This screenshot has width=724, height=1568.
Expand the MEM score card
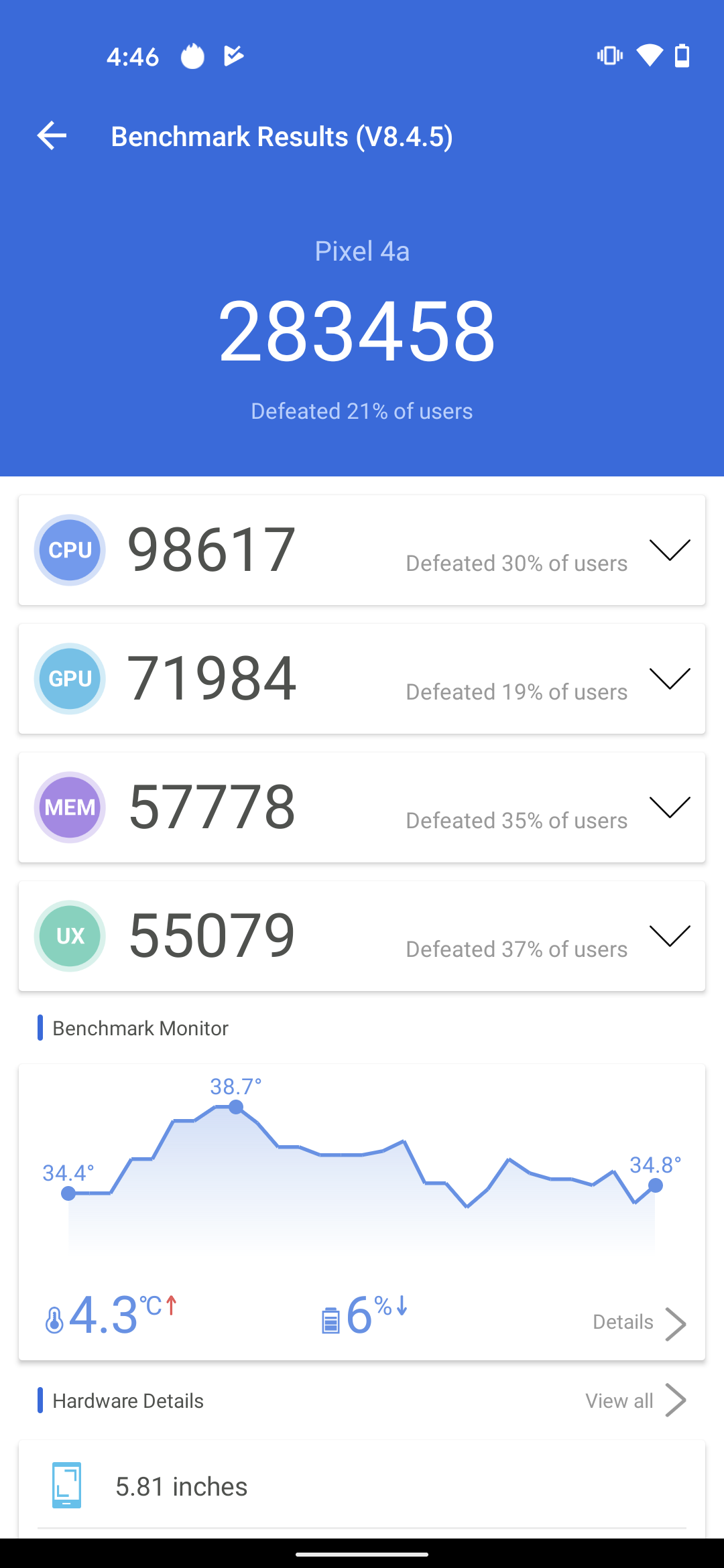(x=669, y=807)
